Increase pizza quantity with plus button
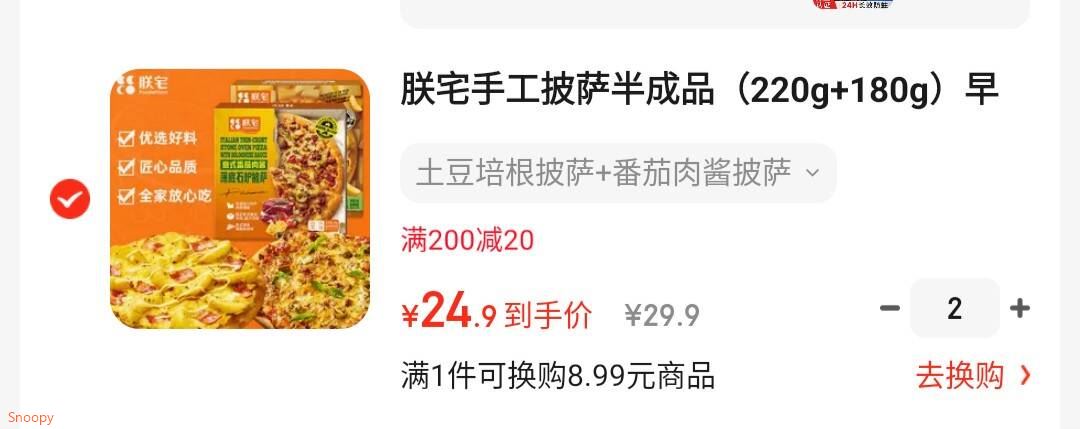 pos(1019,308)
